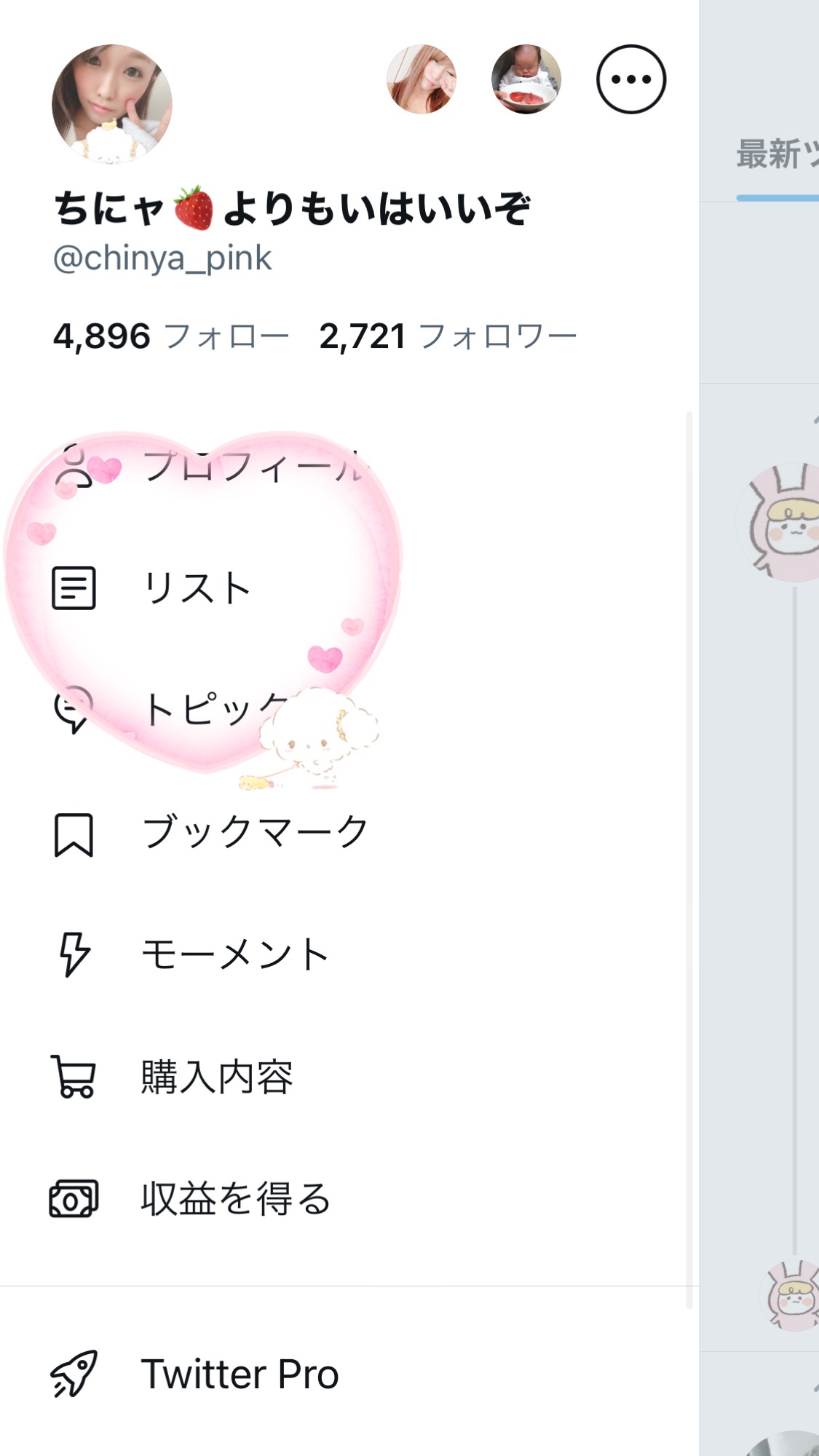Launch Twitter Pro

click(x=240, y=1374)
